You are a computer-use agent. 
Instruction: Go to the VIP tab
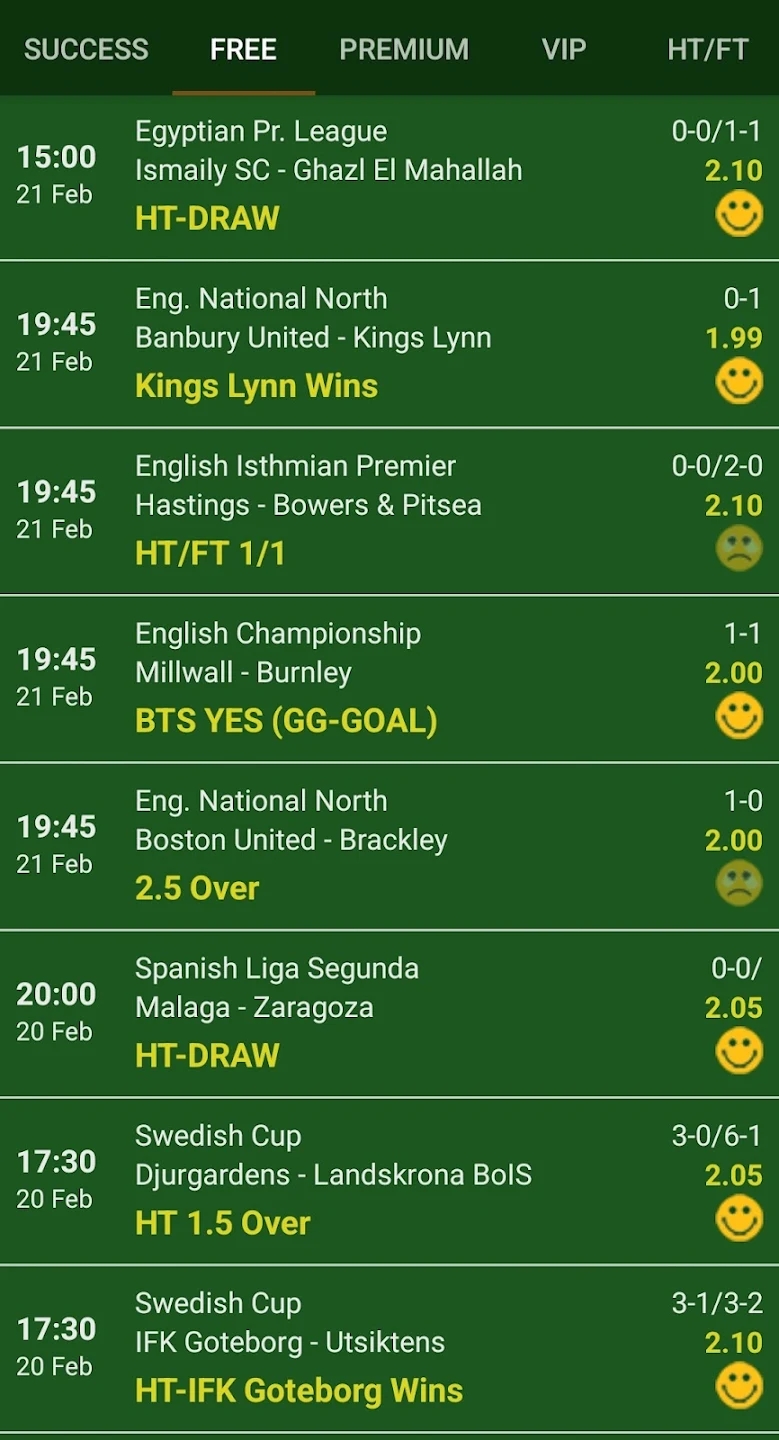coord(564,49)
